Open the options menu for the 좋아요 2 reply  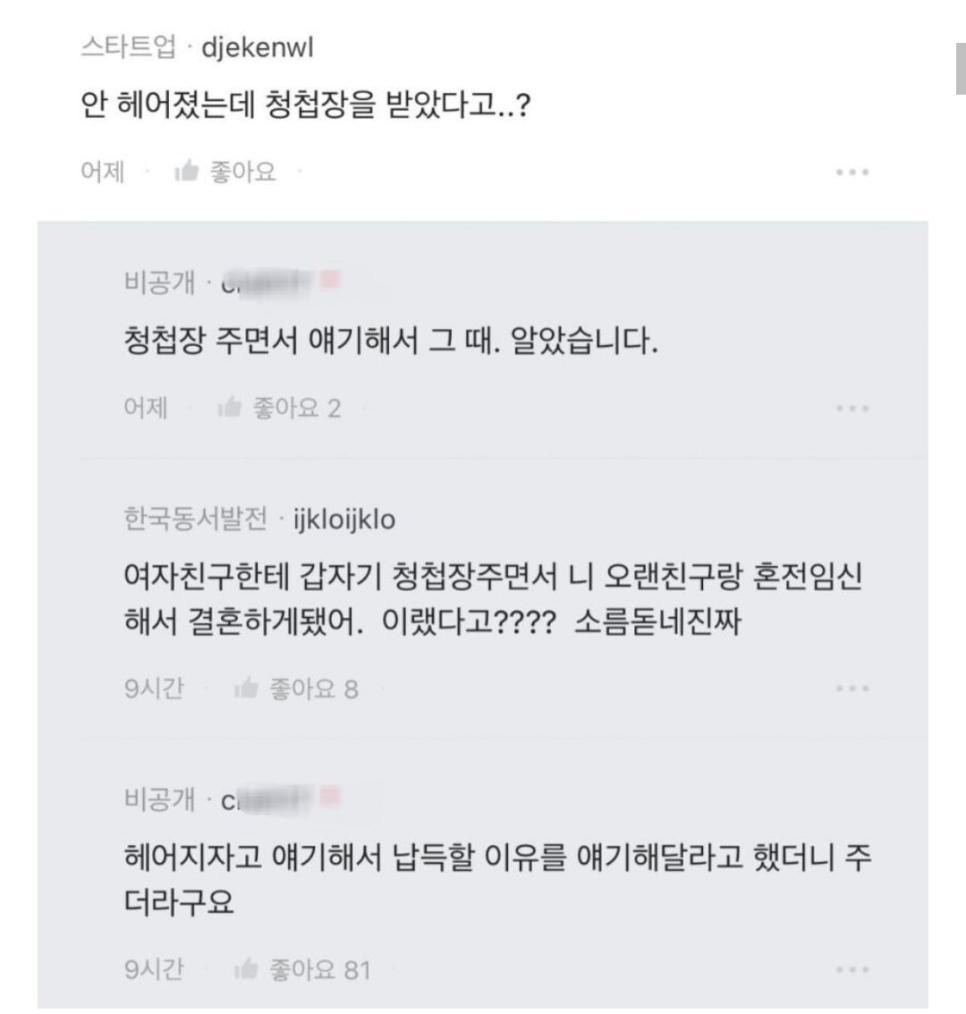point(852,408)
